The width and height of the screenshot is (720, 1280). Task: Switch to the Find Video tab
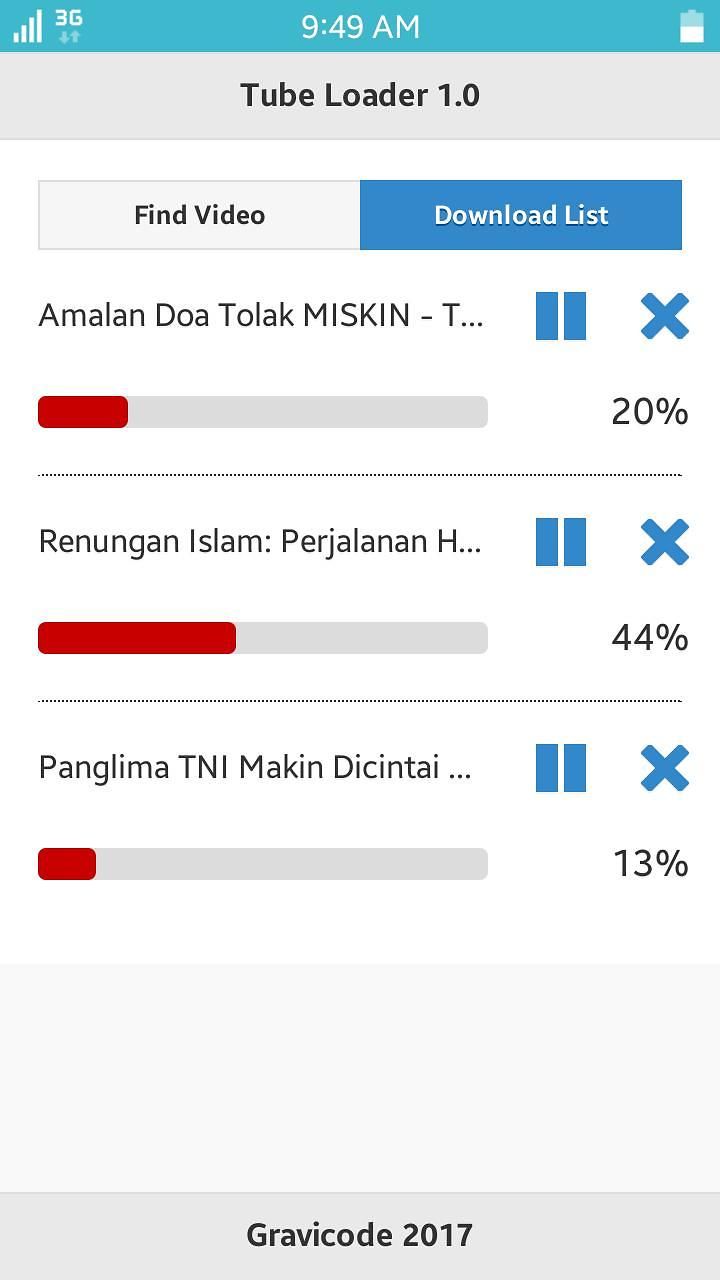tap(199, 215)
